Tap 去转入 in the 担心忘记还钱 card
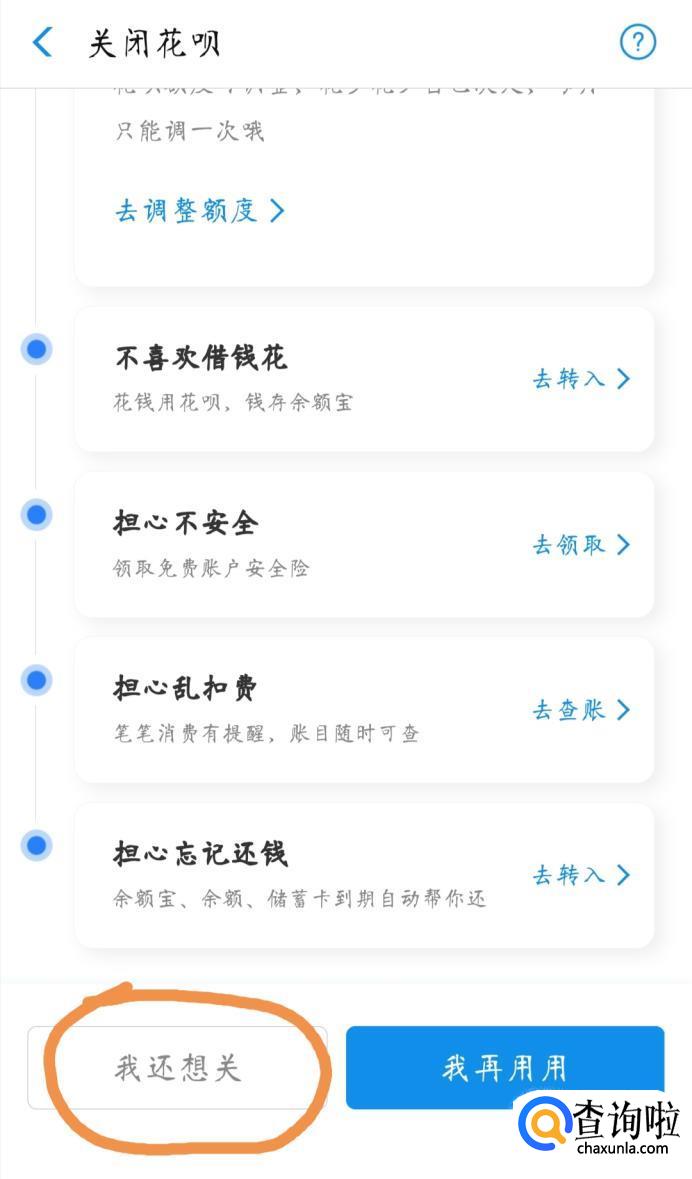692x1179 pixels. click(x=581, y=875)
